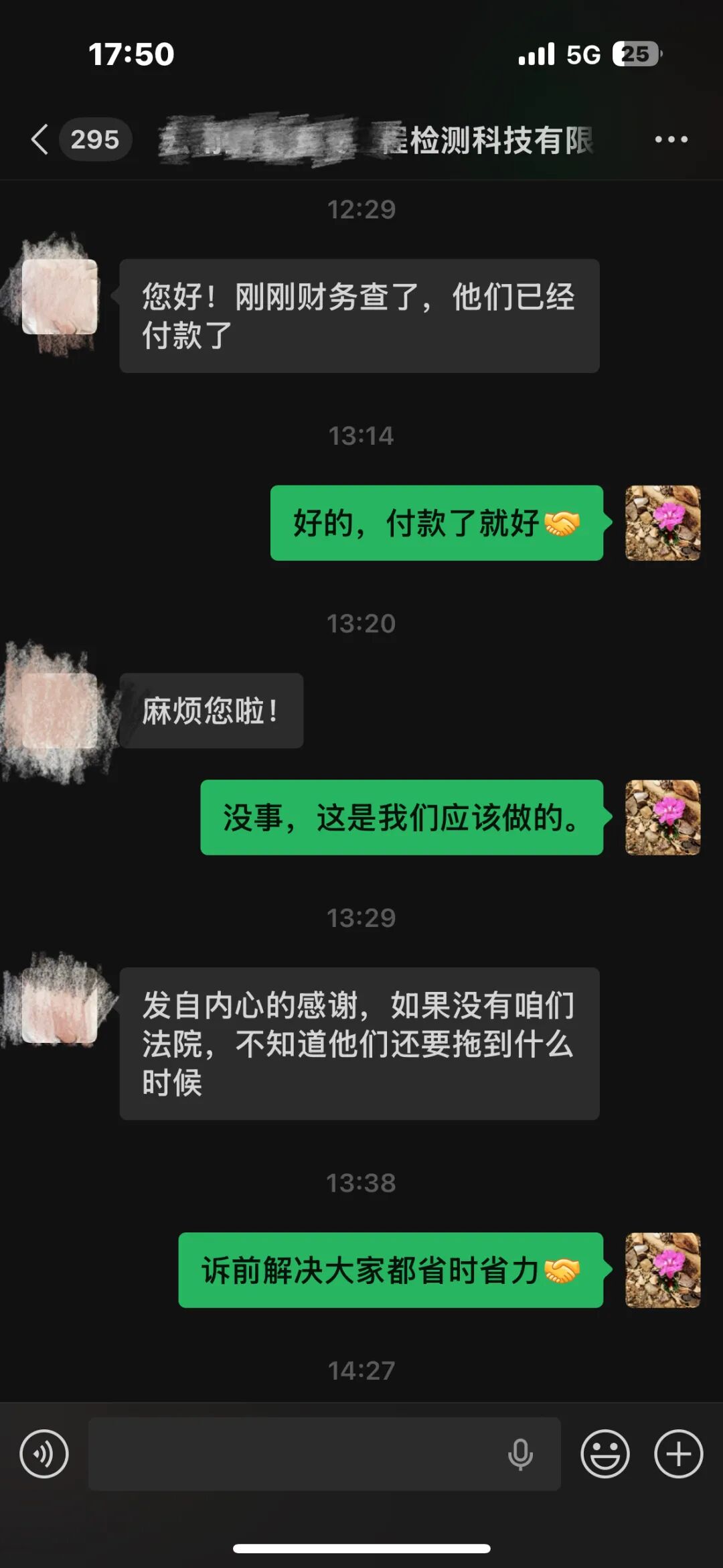The width and height of the screenshot is (723, 1568).
Task: Tap the message text input field
Action: (295, 1453)
